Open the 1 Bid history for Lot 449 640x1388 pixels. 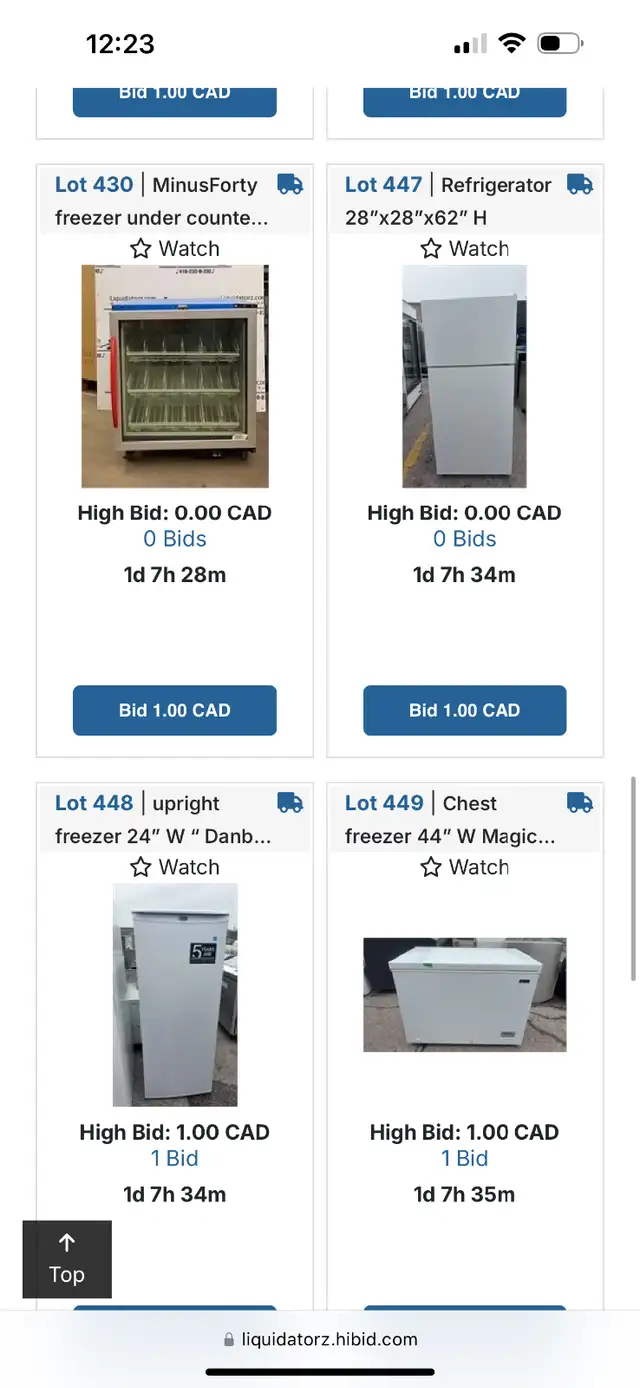click(x=465, y=1158)
